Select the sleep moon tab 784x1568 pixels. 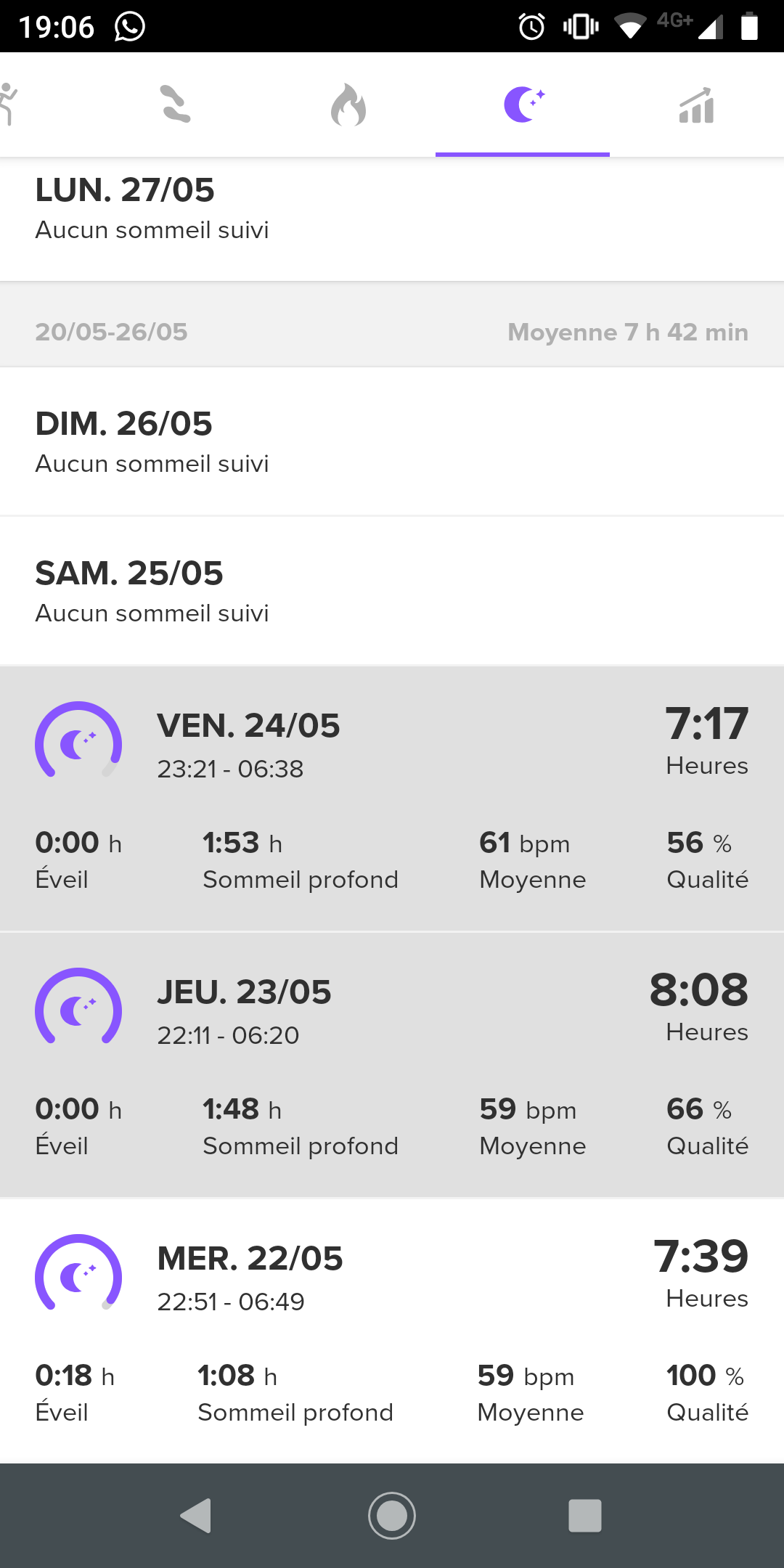coord(523,105)
